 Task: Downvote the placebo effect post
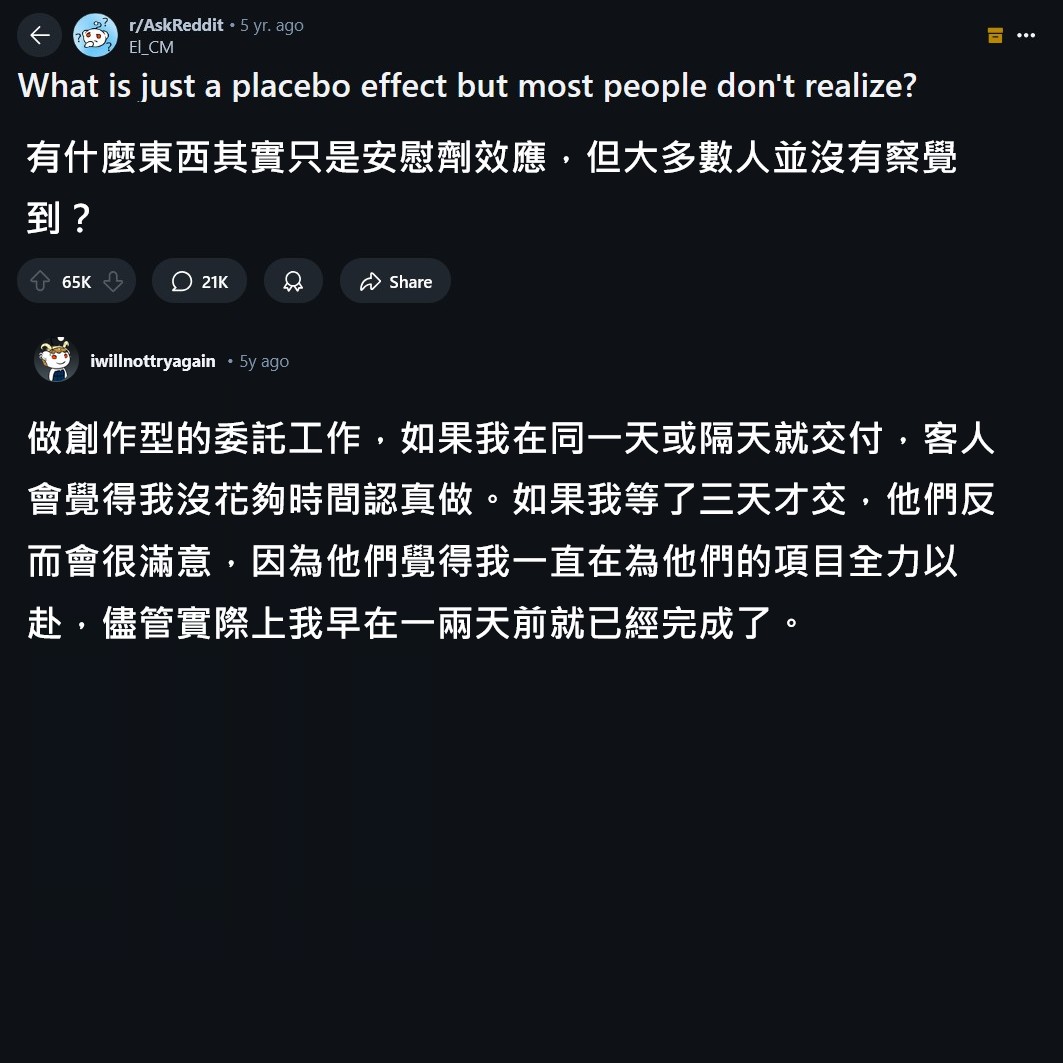[113, 282]
